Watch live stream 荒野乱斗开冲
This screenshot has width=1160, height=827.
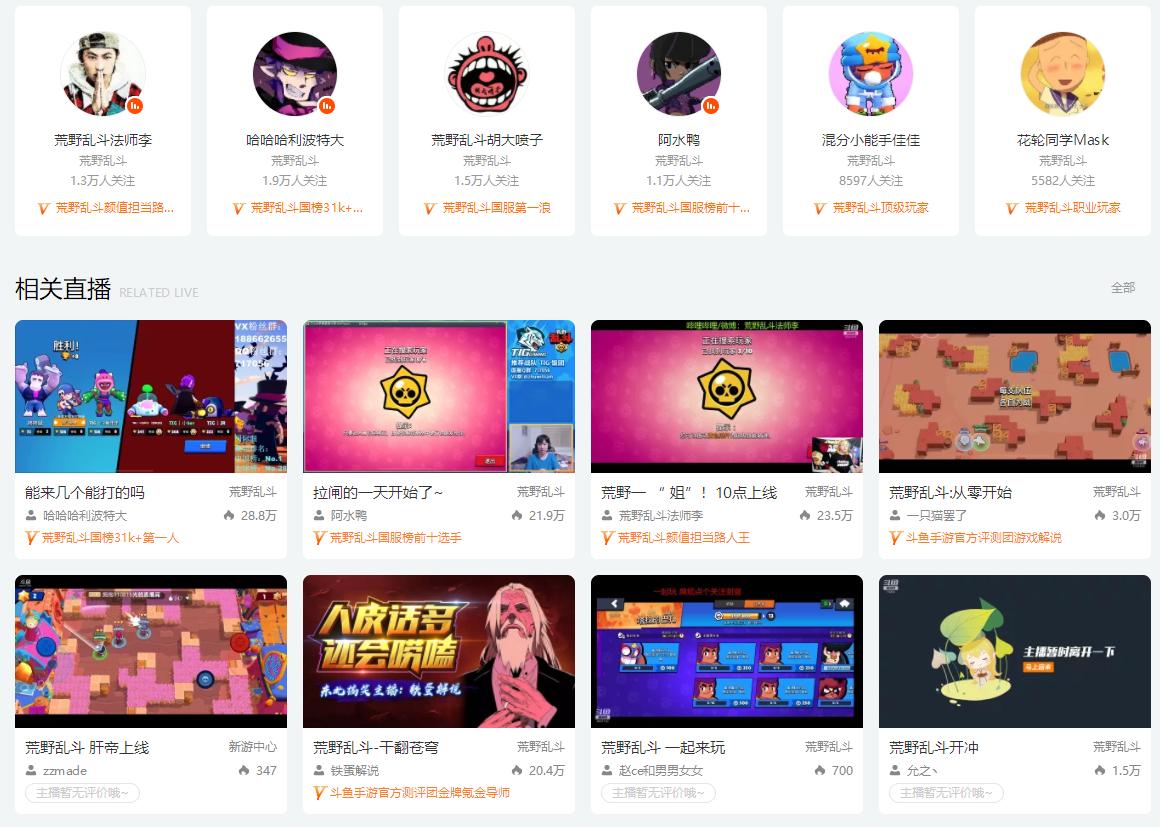[x=1015, y=652]
